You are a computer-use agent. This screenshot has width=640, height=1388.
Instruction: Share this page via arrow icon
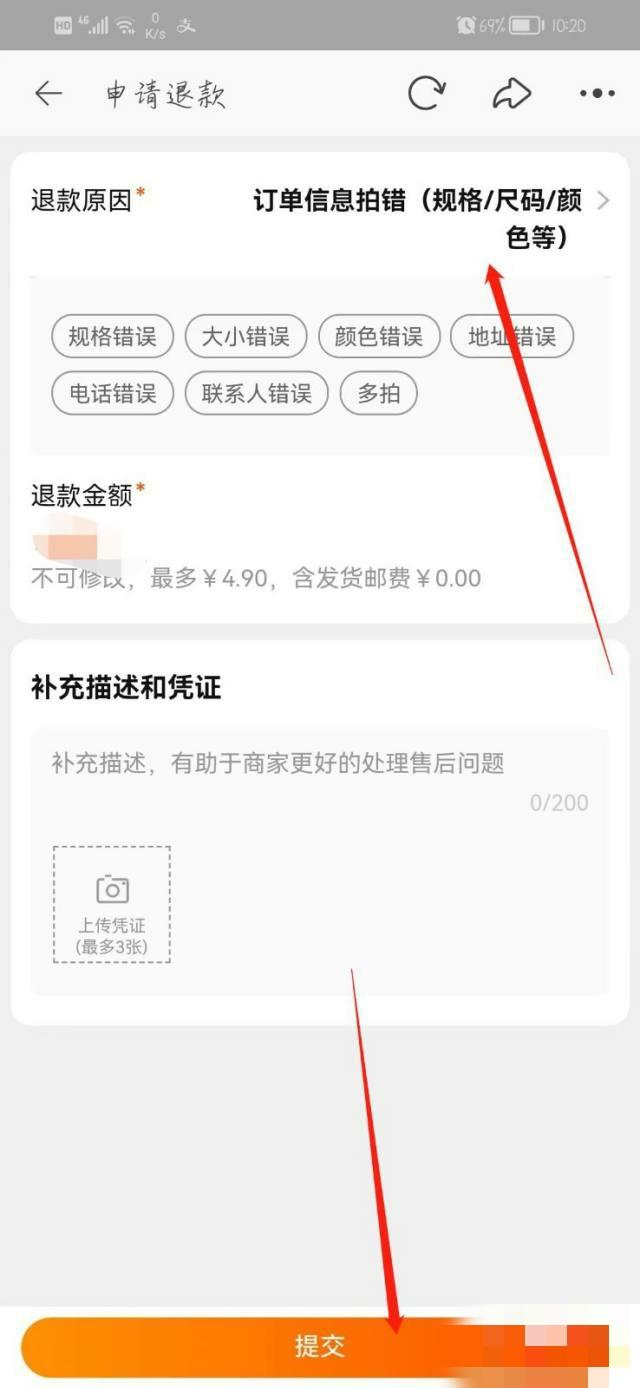click(x=511, y=94)
